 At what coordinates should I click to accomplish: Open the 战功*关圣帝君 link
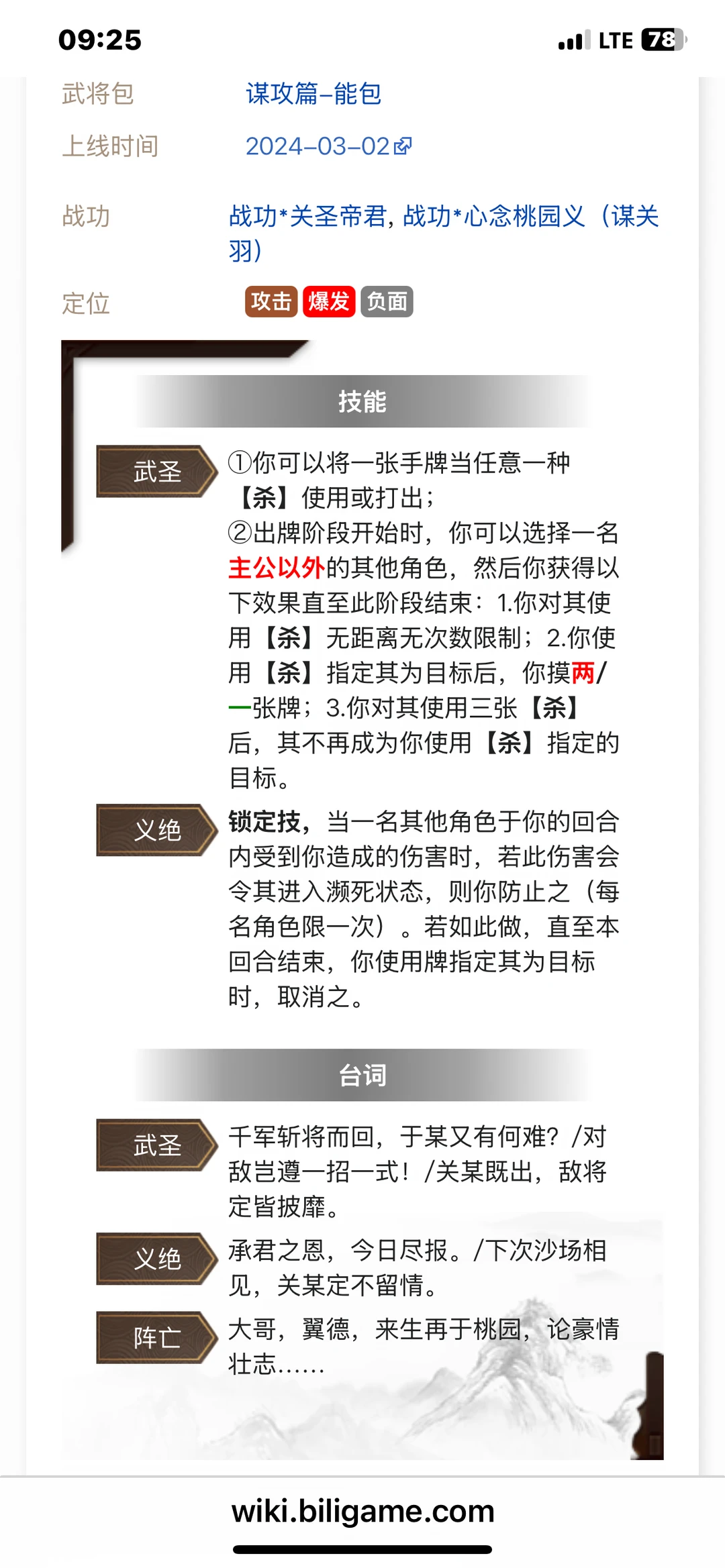[x=308, y=216]
